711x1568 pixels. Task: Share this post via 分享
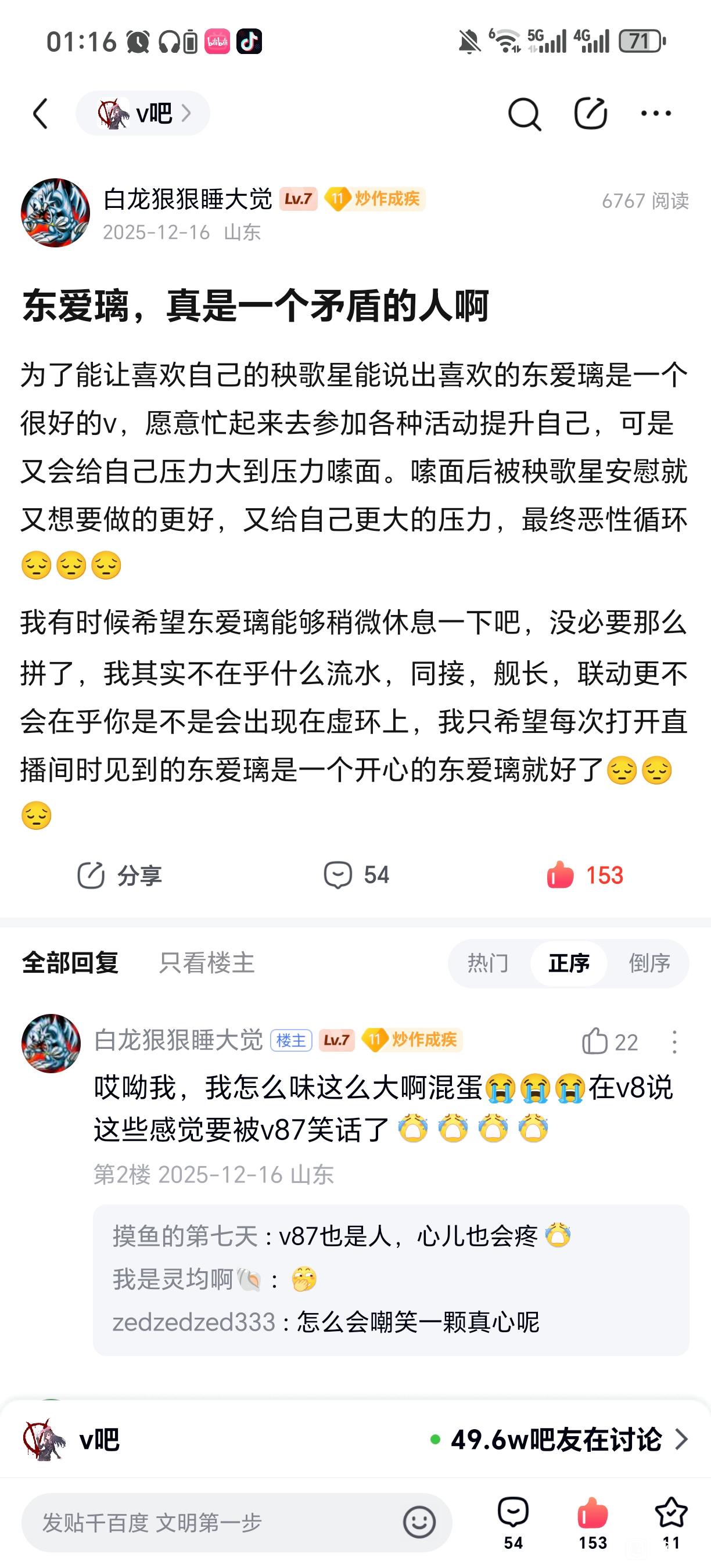pyautogui.click(x=119, y=875)
